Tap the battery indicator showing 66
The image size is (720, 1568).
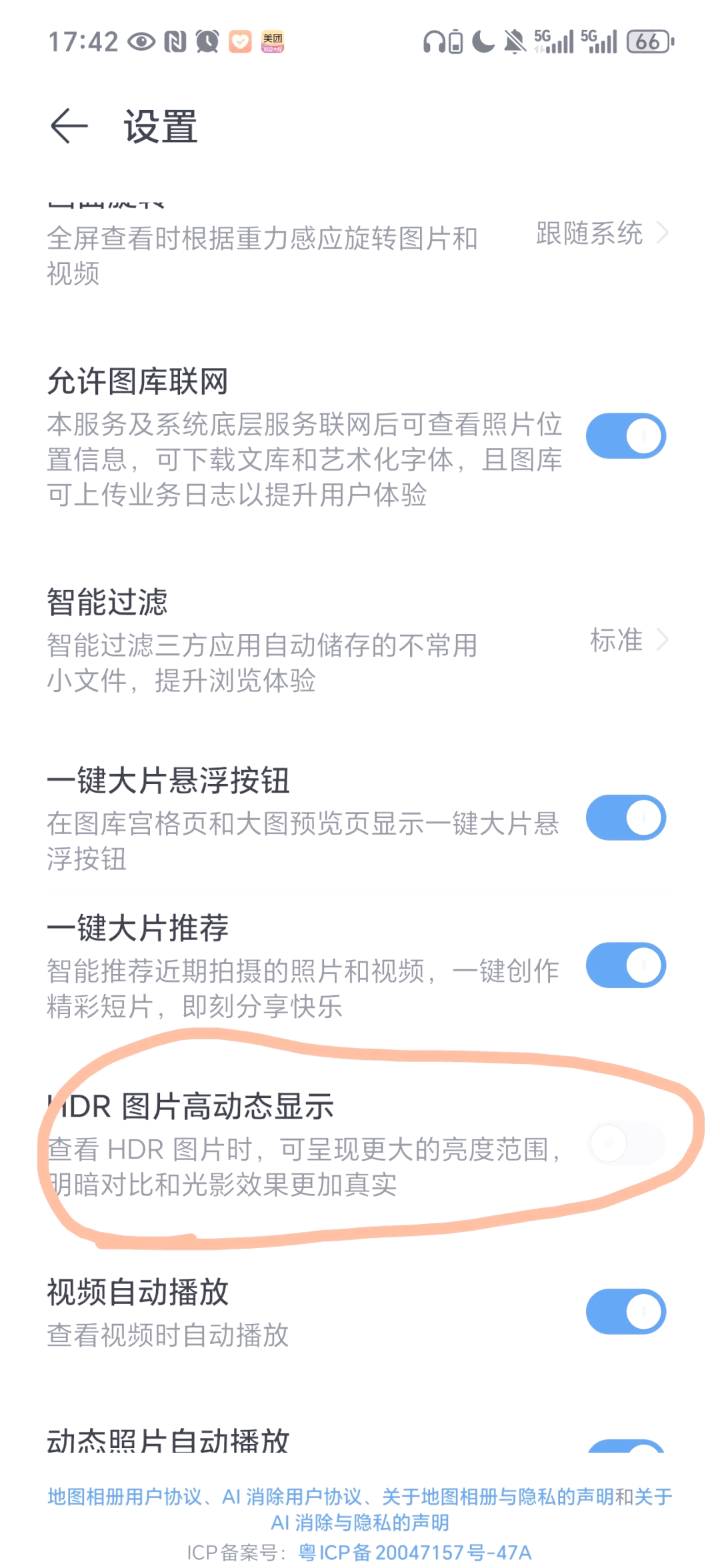click(647, 41)
